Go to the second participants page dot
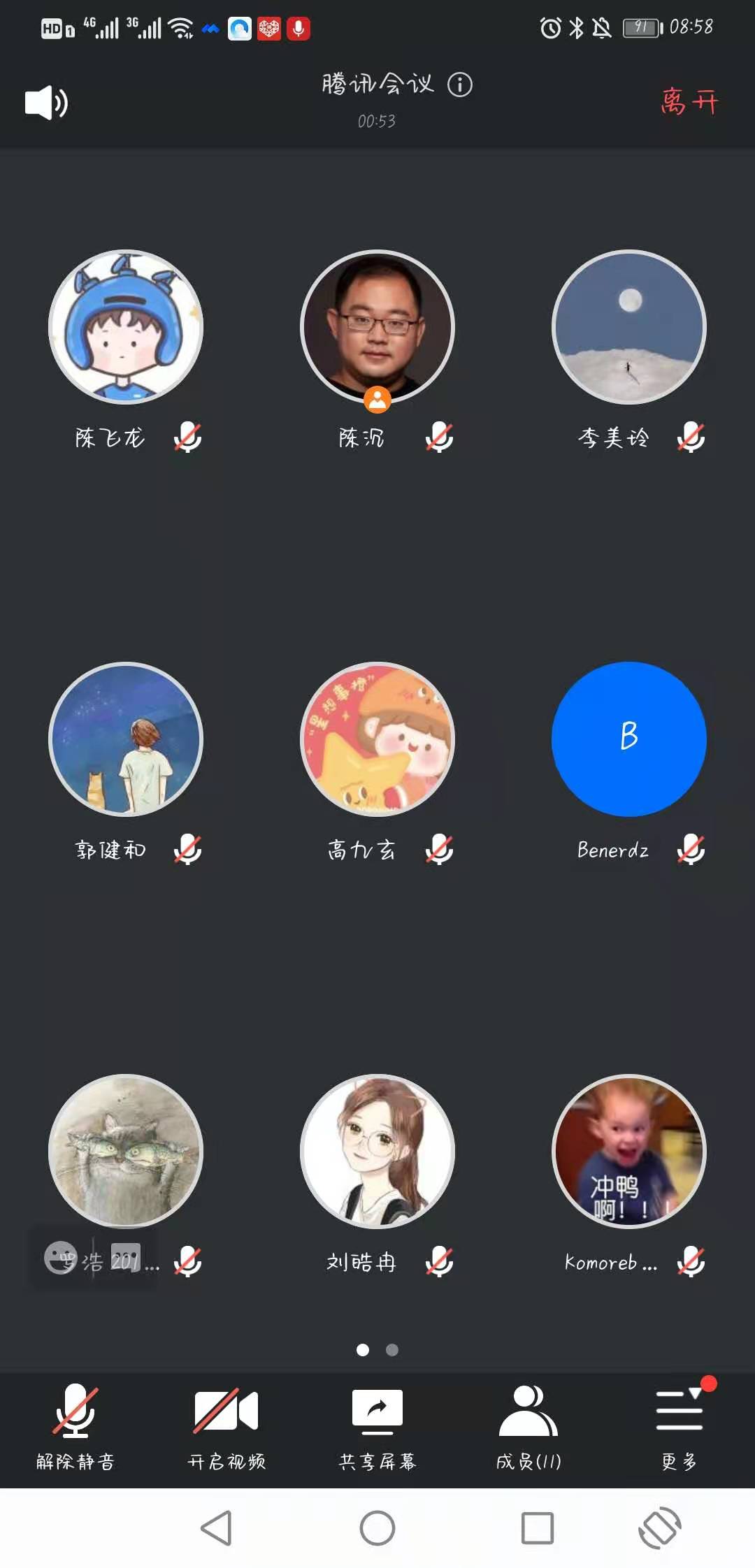The image size is (755, 1568). 392,1350
